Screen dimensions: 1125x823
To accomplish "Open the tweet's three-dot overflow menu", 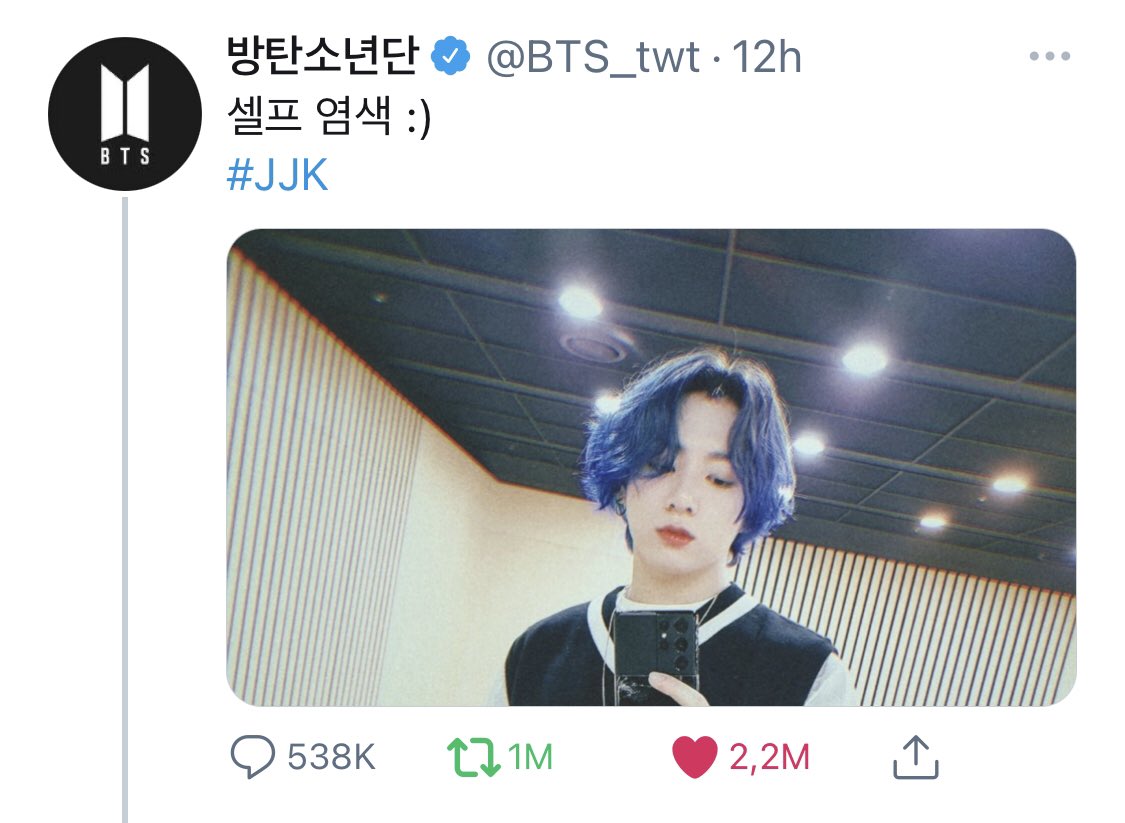I will click(x=1049, y=56).
